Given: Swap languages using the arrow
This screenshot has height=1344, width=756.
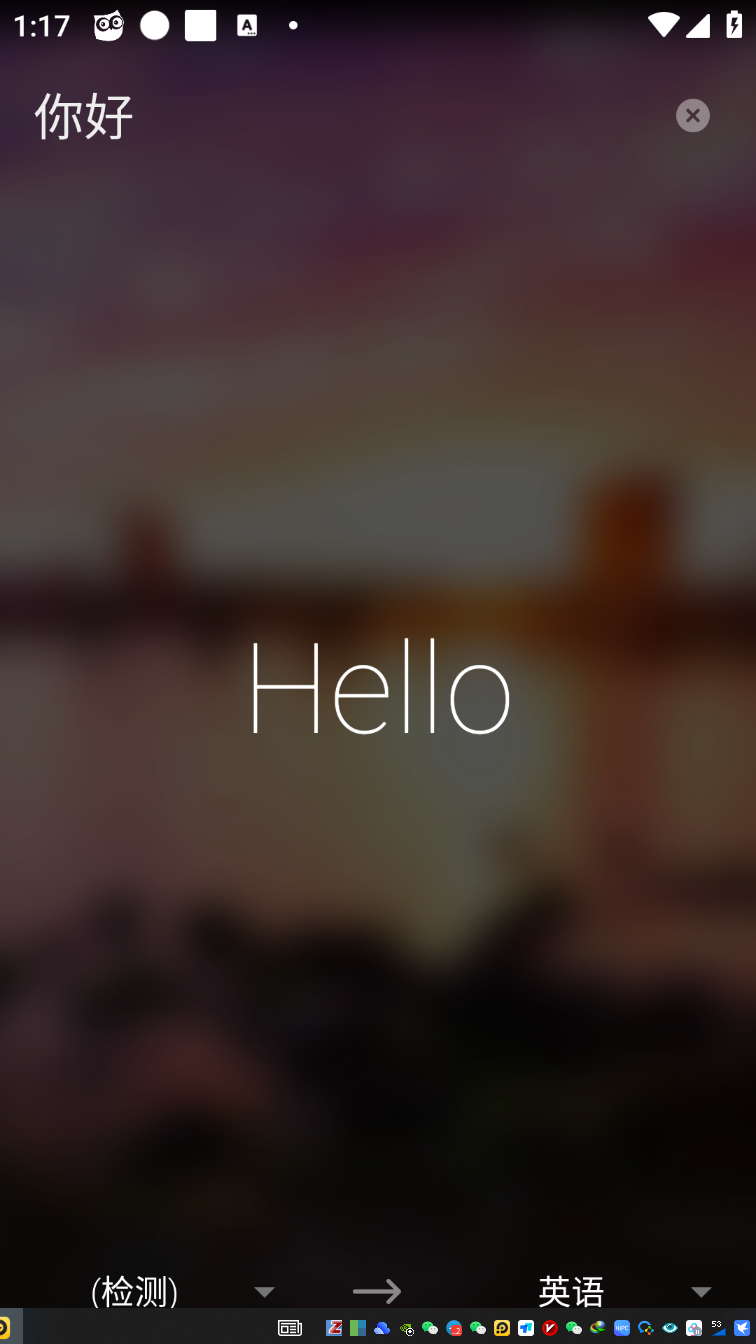Looking at the screenshot, I should [377, 1291].
